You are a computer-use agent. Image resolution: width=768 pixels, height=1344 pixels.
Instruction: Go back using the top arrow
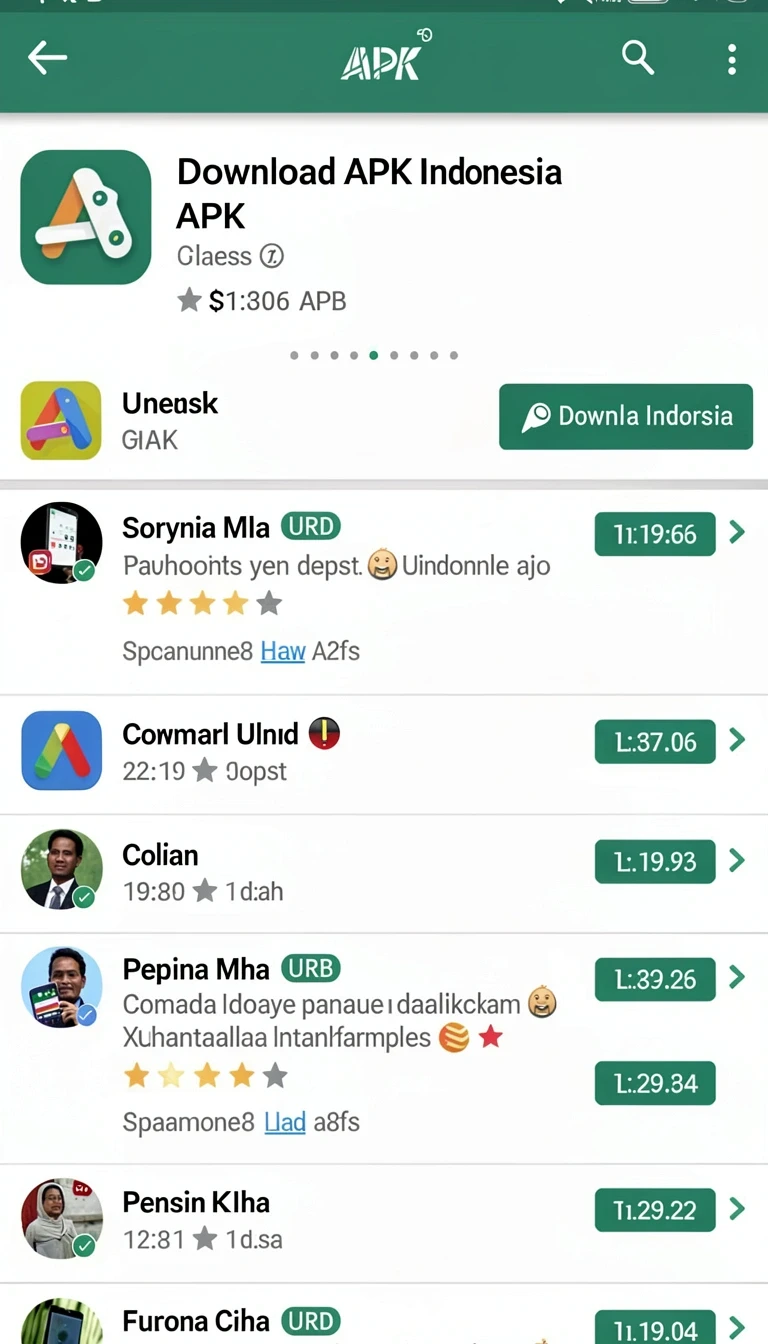47,58
